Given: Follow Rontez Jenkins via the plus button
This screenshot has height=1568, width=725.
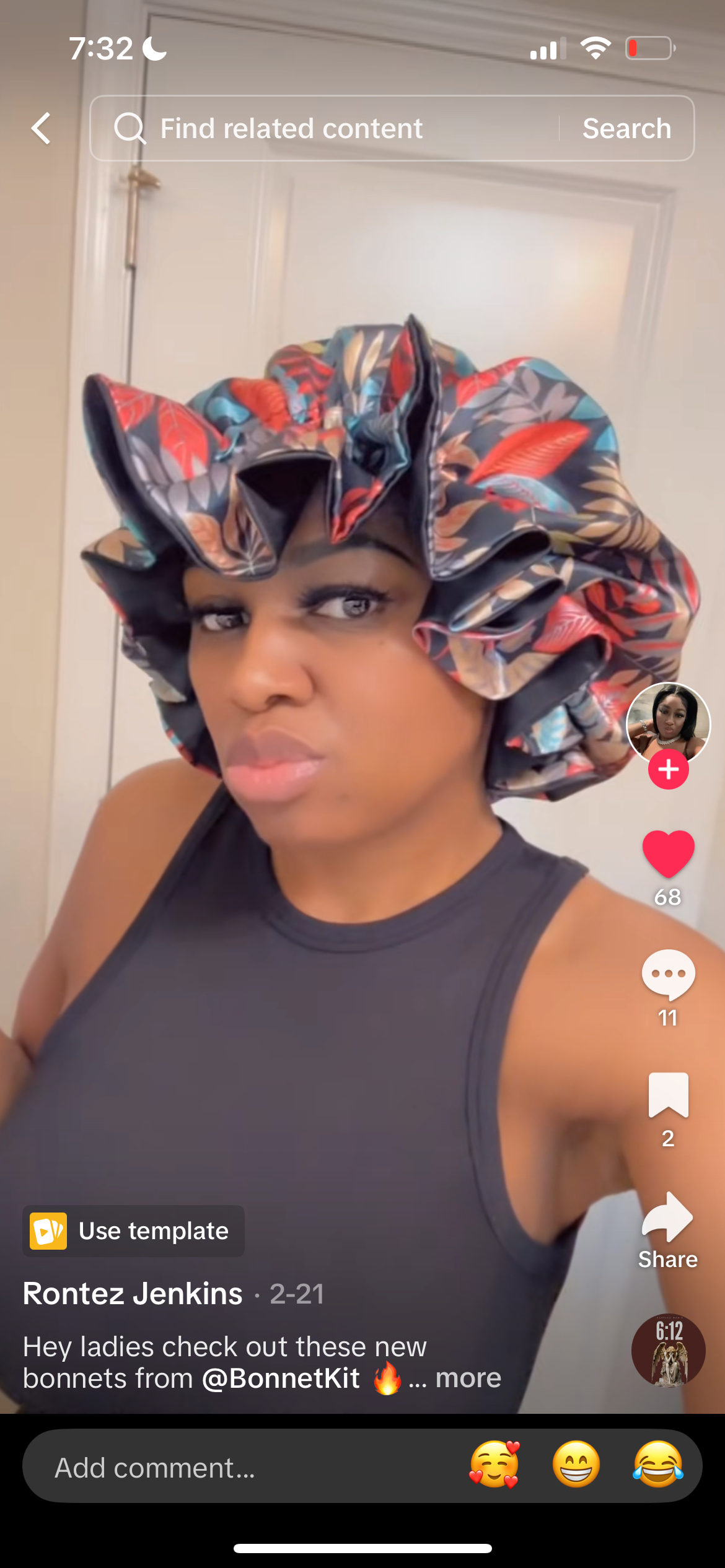Looking at the screenshot, I should [x=667, y=770].
